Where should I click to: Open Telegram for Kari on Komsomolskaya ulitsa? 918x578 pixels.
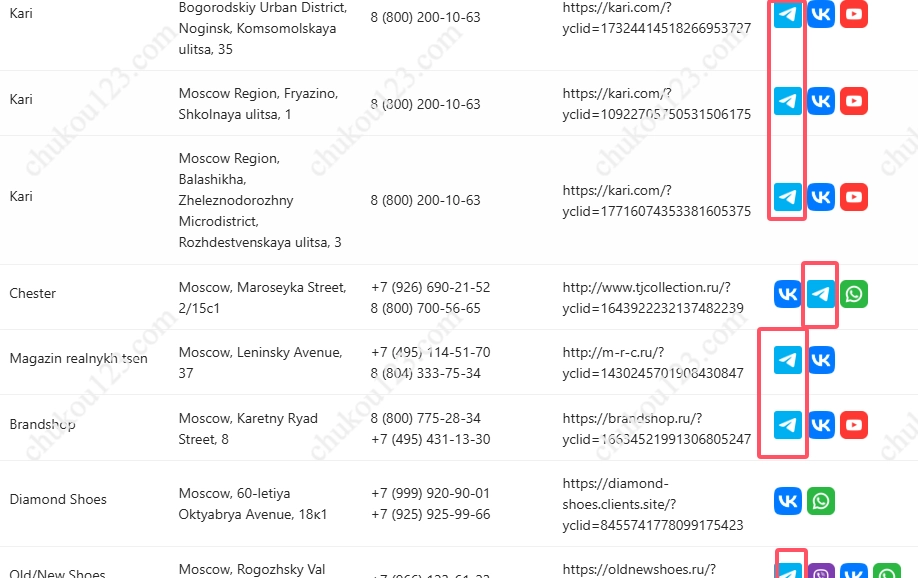pyautogui.click(x=788, y=15)
